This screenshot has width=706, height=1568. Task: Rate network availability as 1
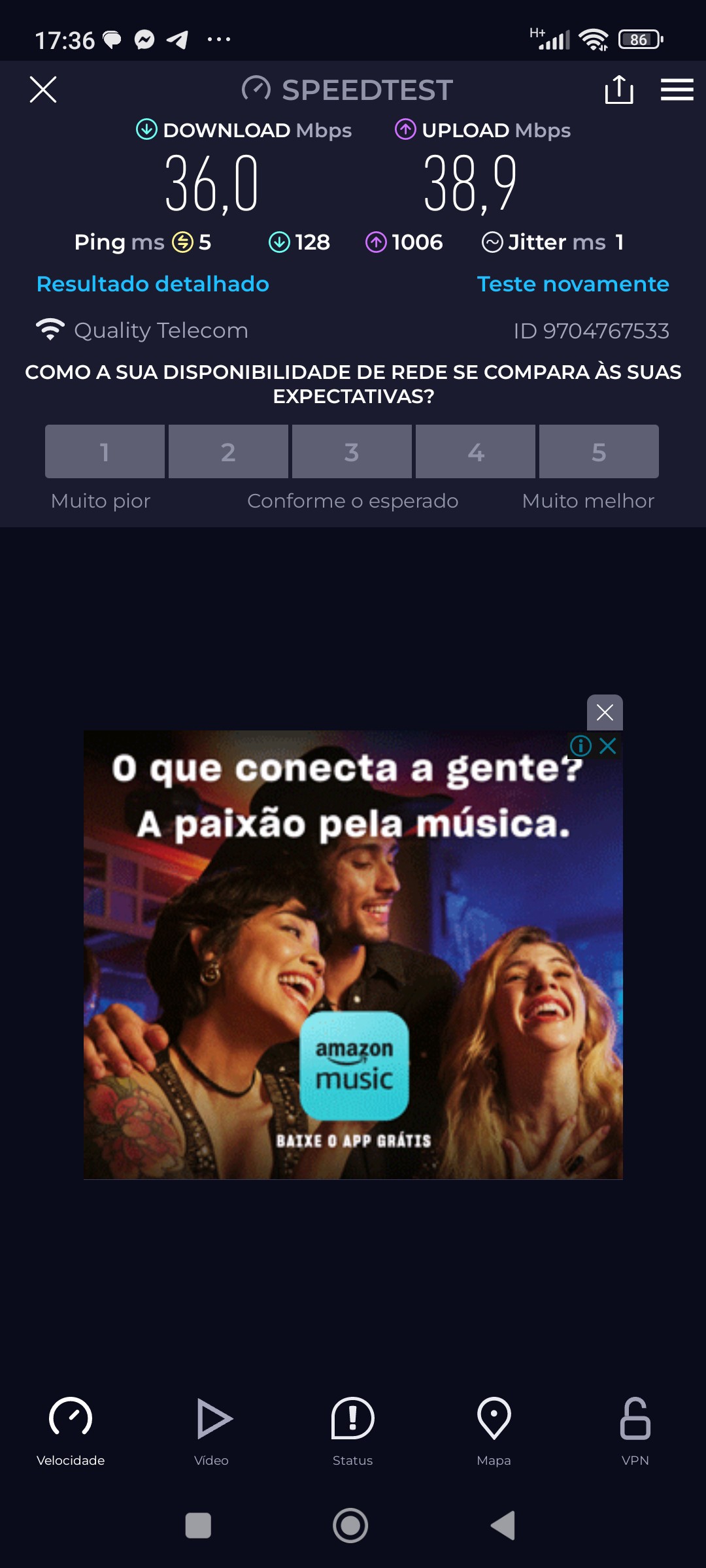tap(105, 451)
